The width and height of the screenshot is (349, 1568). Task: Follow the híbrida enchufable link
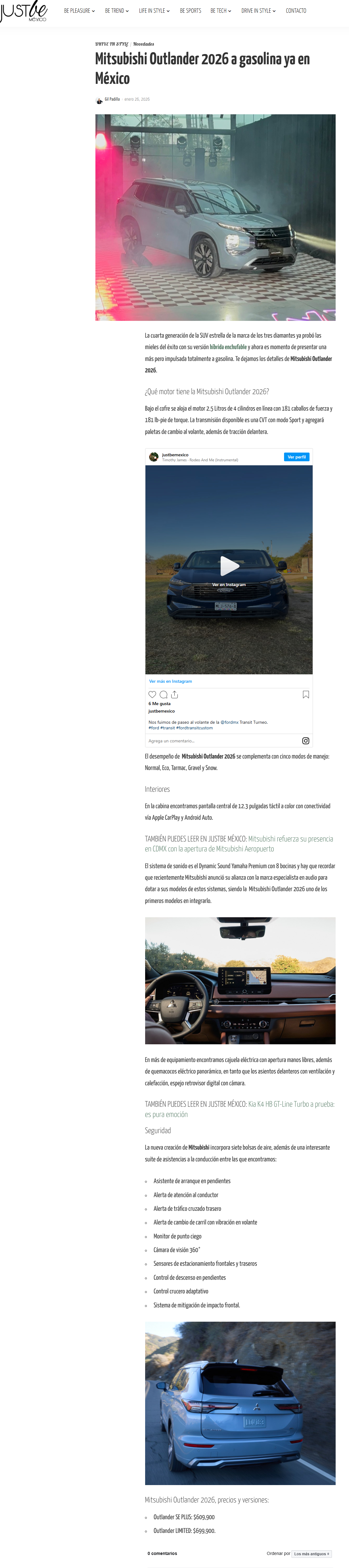(x=228, y=347)
